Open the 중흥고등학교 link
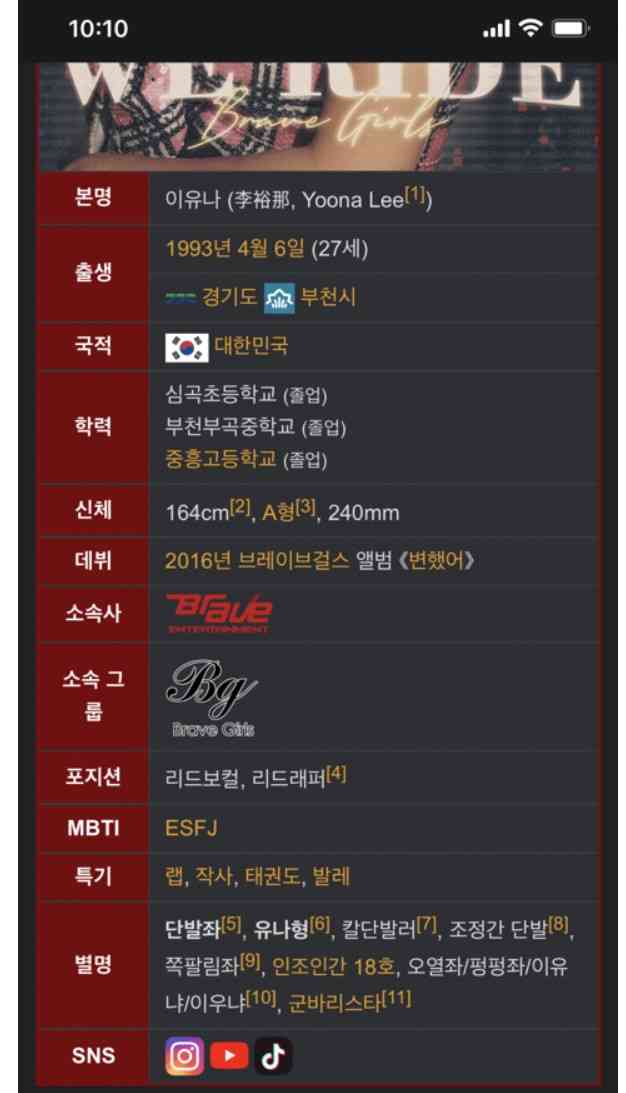626x1093 pixels. (222, 460)
